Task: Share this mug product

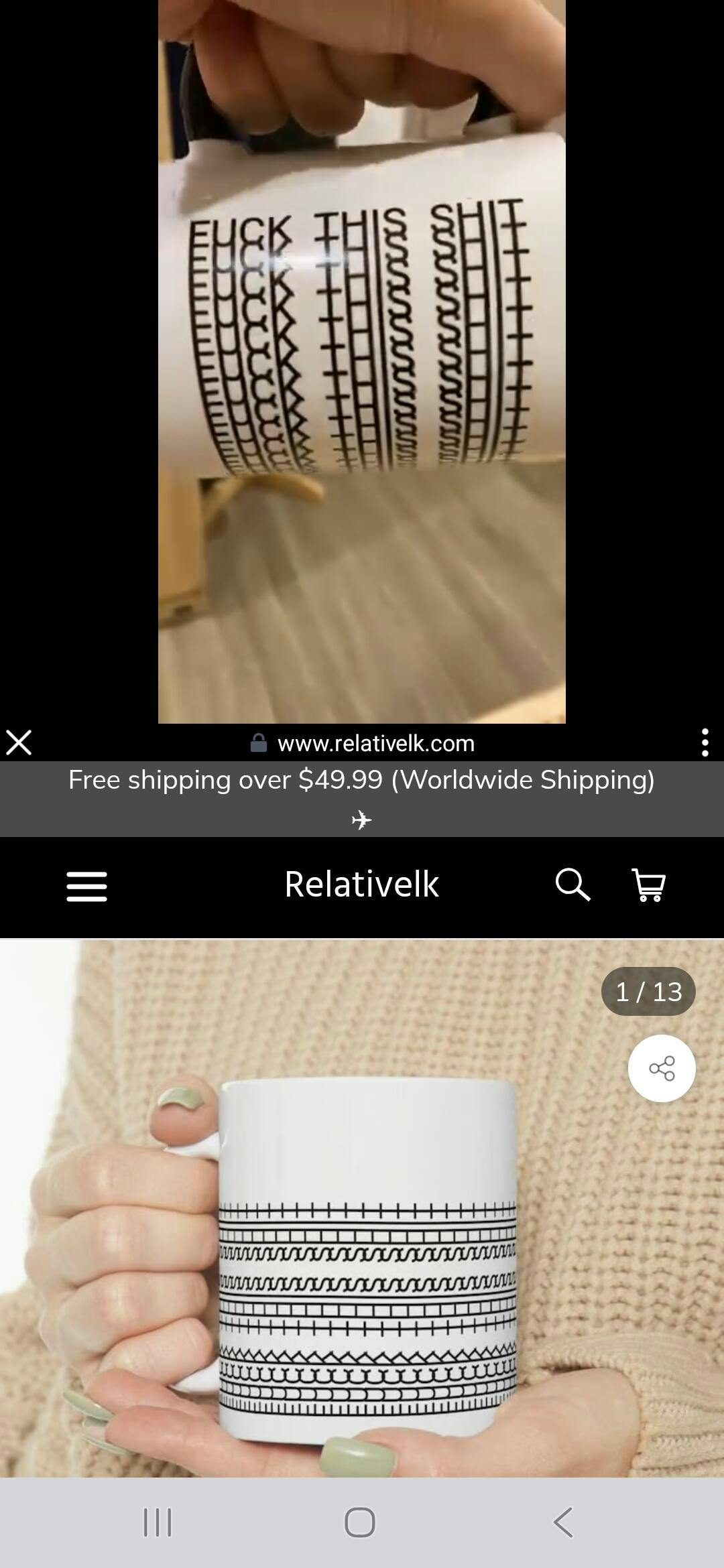Action: 662,1068
